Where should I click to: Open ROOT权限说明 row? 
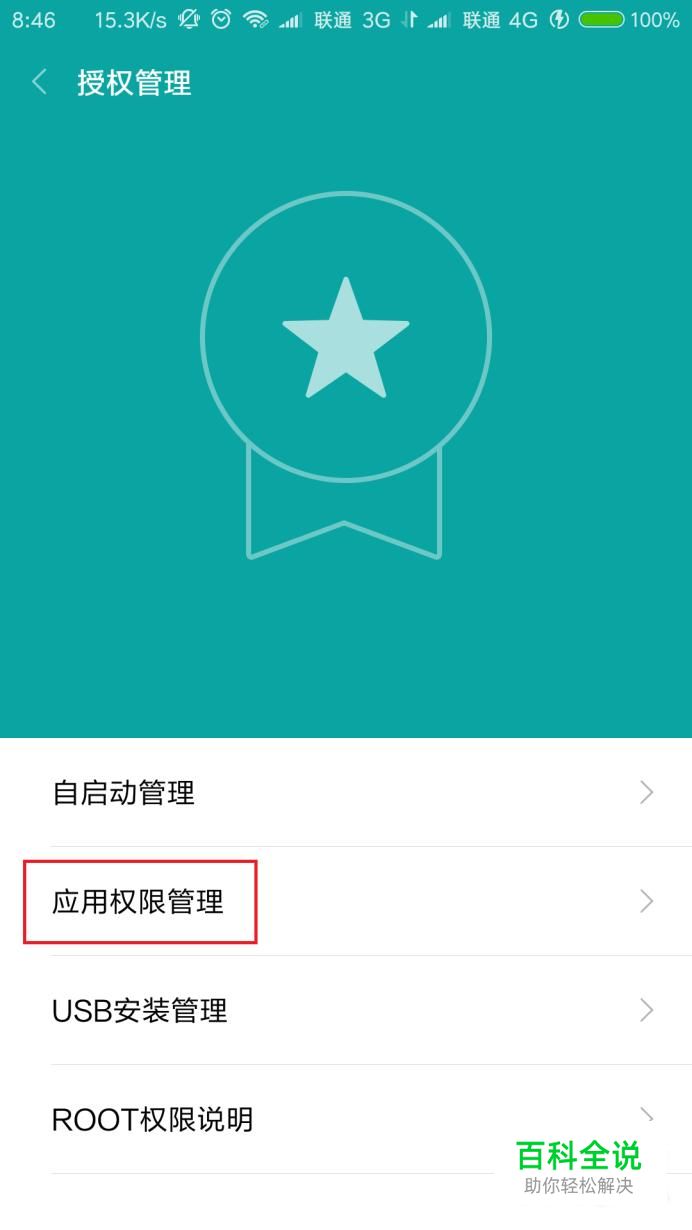tap(300, 1120)
